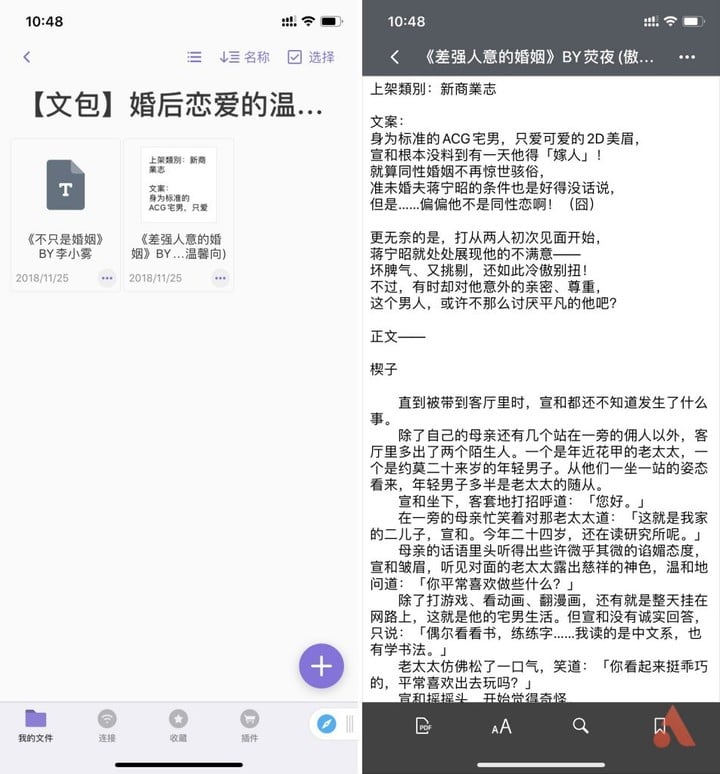Open the reader's three-dot overflow menu
This screenshot has height=774, width=720.
tap(686, 58)
